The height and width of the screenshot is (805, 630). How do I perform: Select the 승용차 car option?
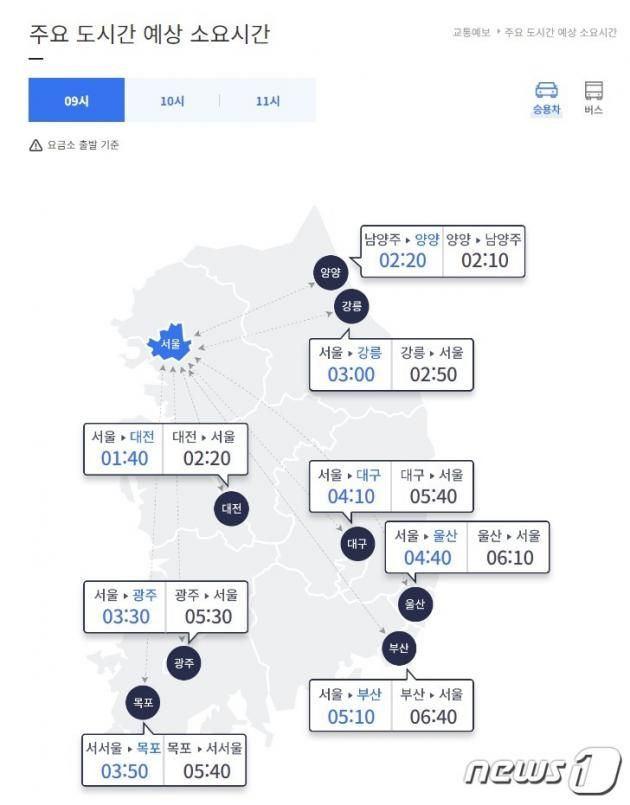point(546,98)
